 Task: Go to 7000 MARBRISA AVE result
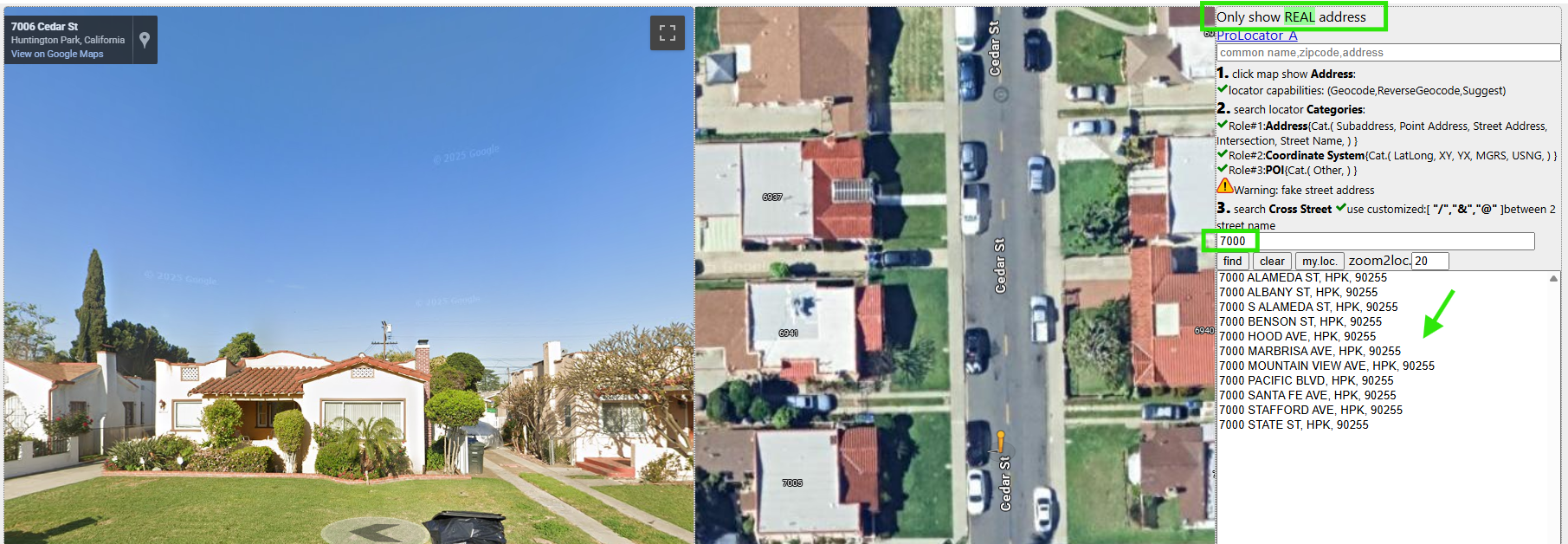[1309, 351]
